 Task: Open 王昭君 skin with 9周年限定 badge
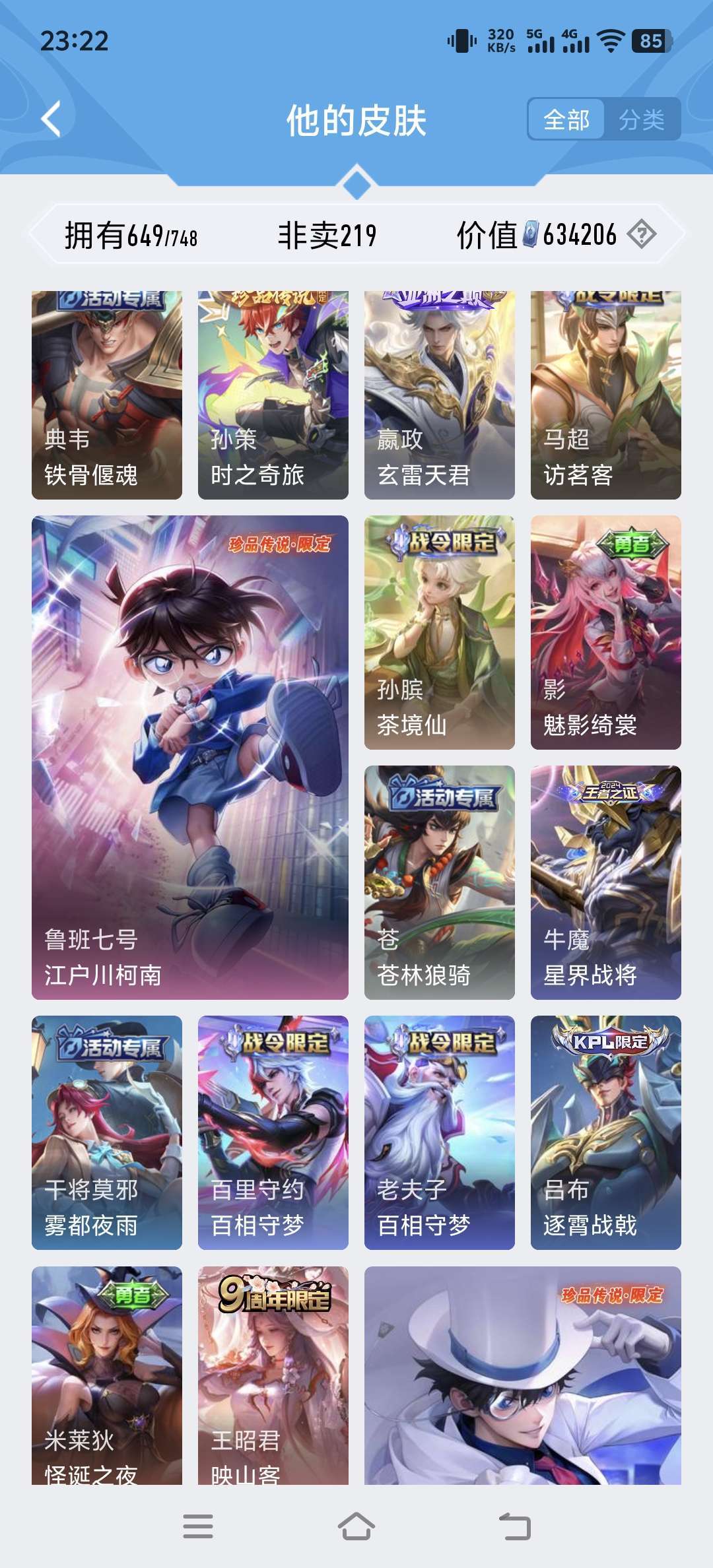(273, 1375)
